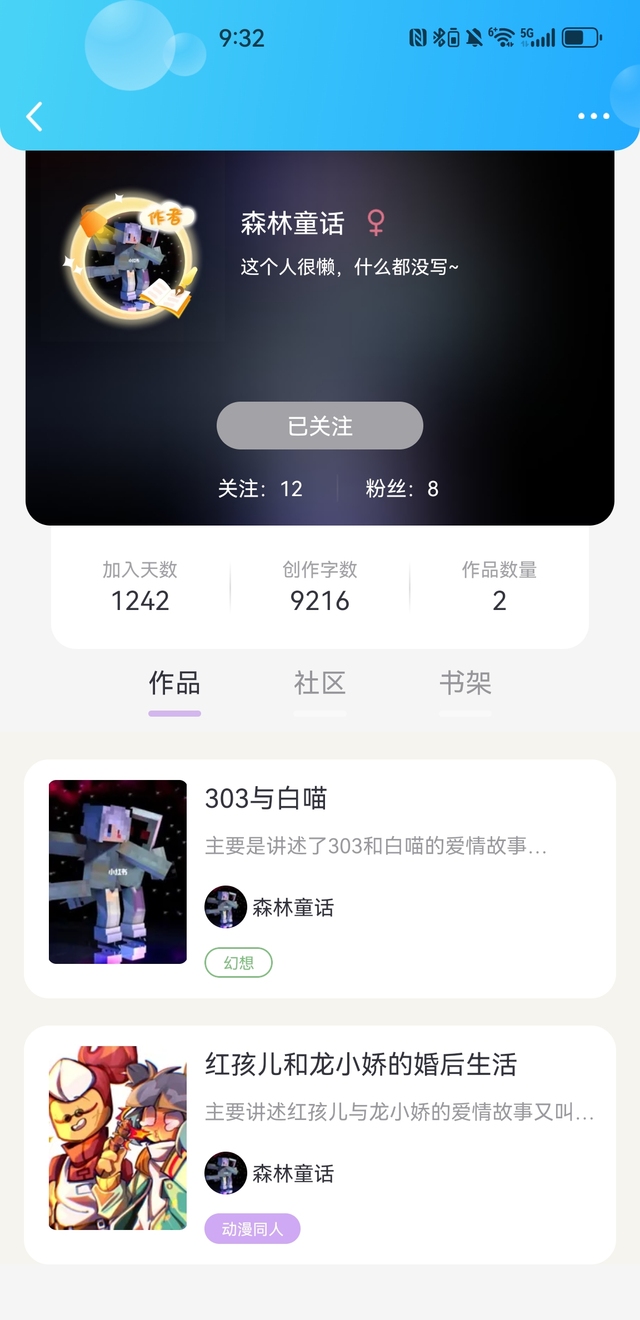The image size is (640, 1320).
Task: View the 粉丝 followers list
Action: 402,489
